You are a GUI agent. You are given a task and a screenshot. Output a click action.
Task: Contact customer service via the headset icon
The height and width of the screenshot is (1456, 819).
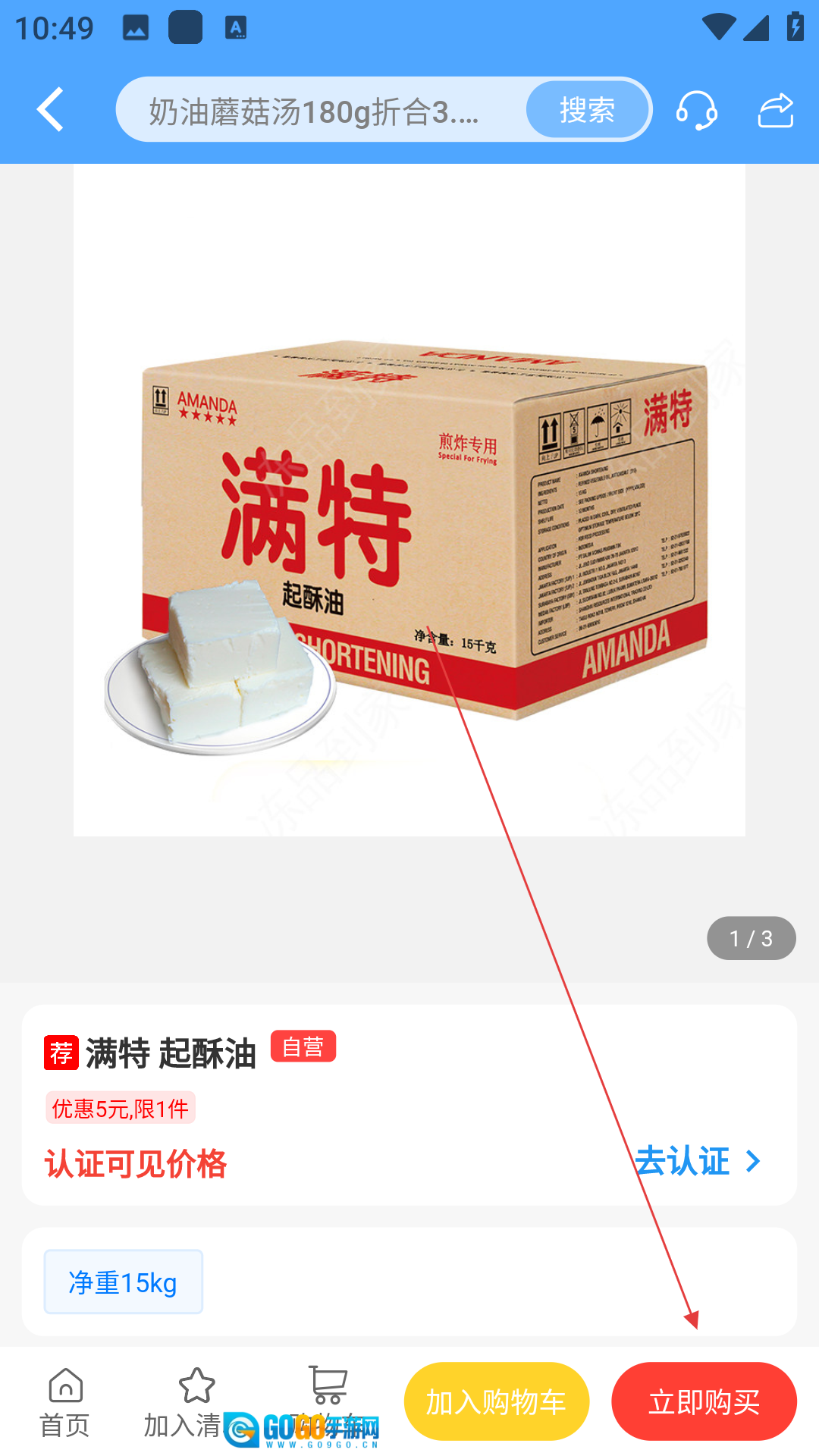[x=696, y=111]
